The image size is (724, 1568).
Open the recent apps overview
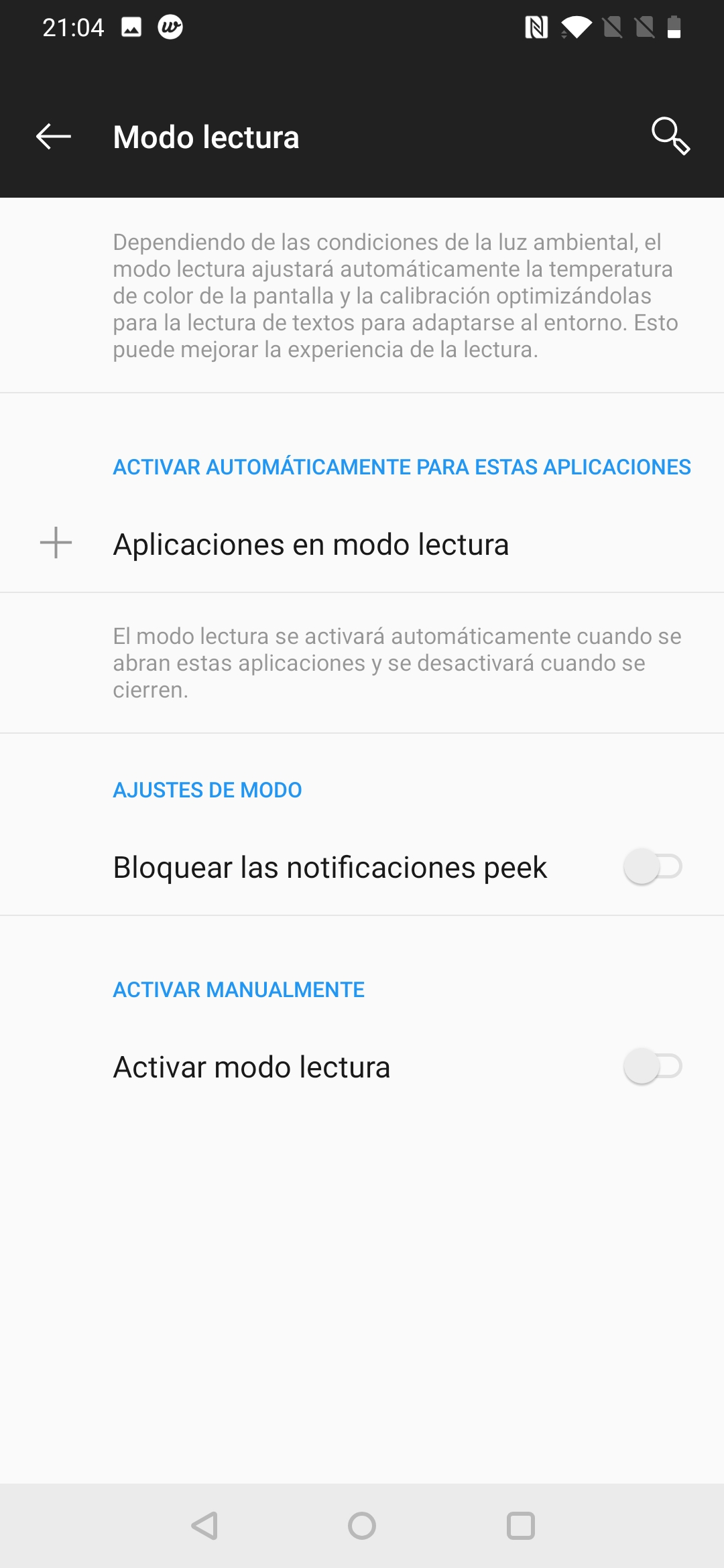521,1526
